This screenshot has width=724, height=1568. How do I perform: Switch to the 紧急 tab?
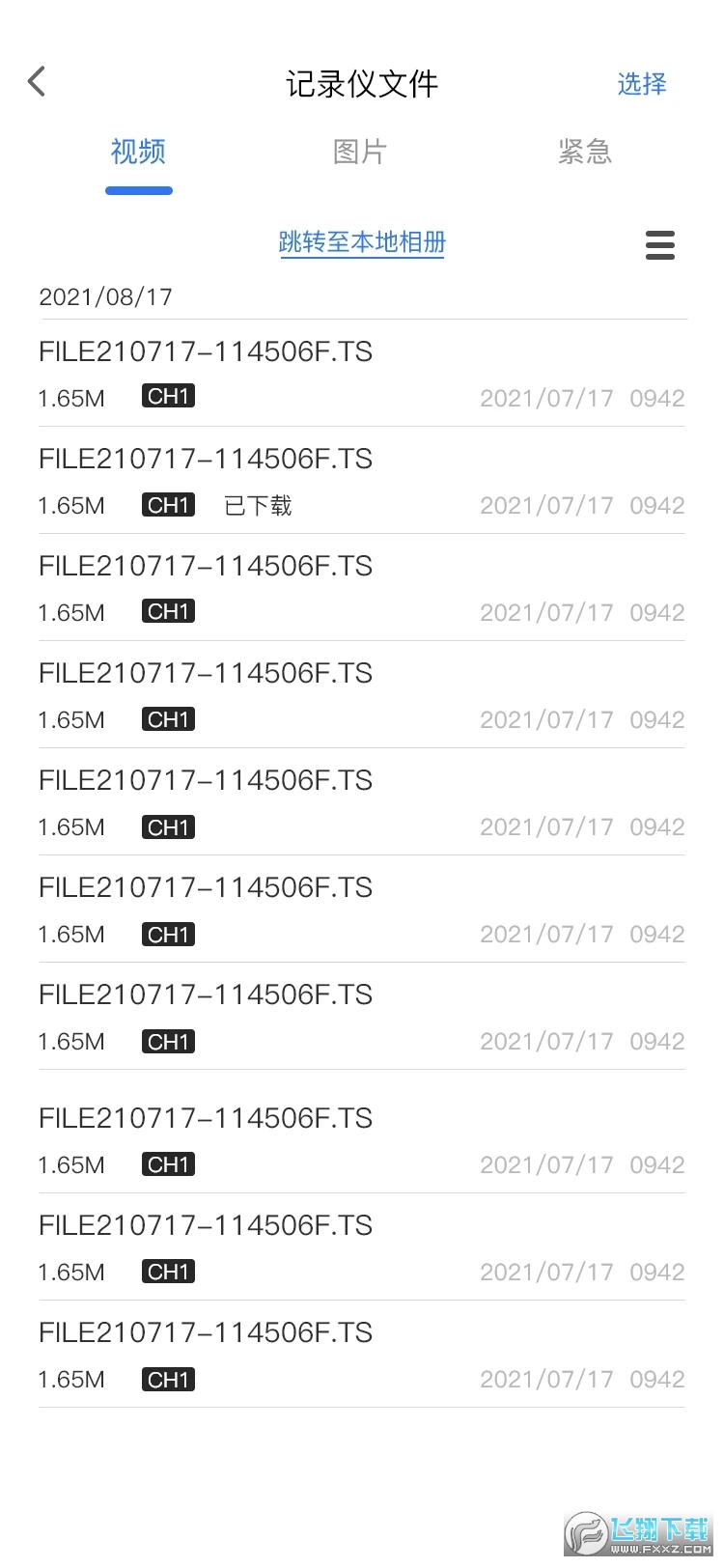[x=584, y=152]
